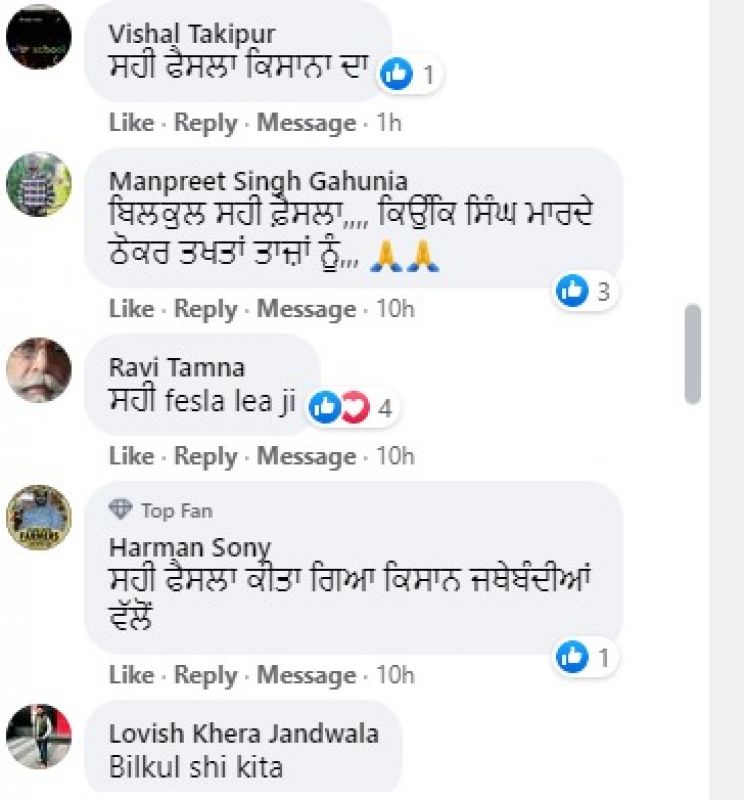Message Harman Sony

click(306, 675)
